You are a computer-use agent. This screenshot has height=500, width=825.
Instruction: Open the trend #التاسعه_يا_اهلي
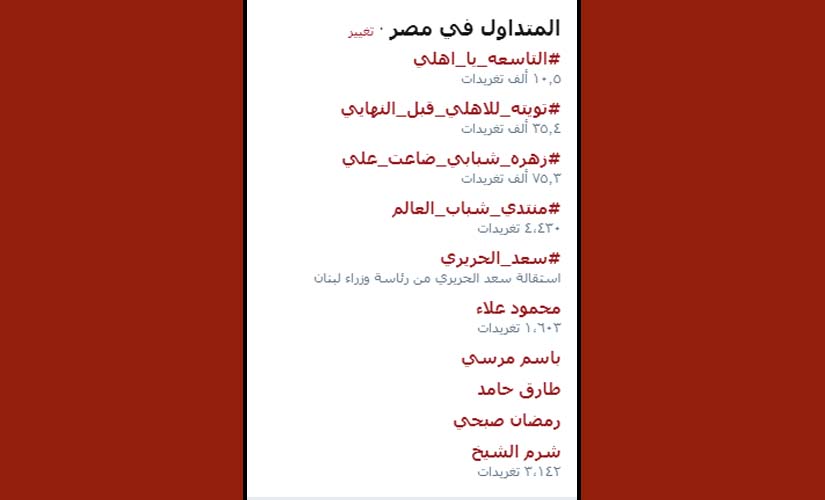pyautogui.click(x=486, y=58)
